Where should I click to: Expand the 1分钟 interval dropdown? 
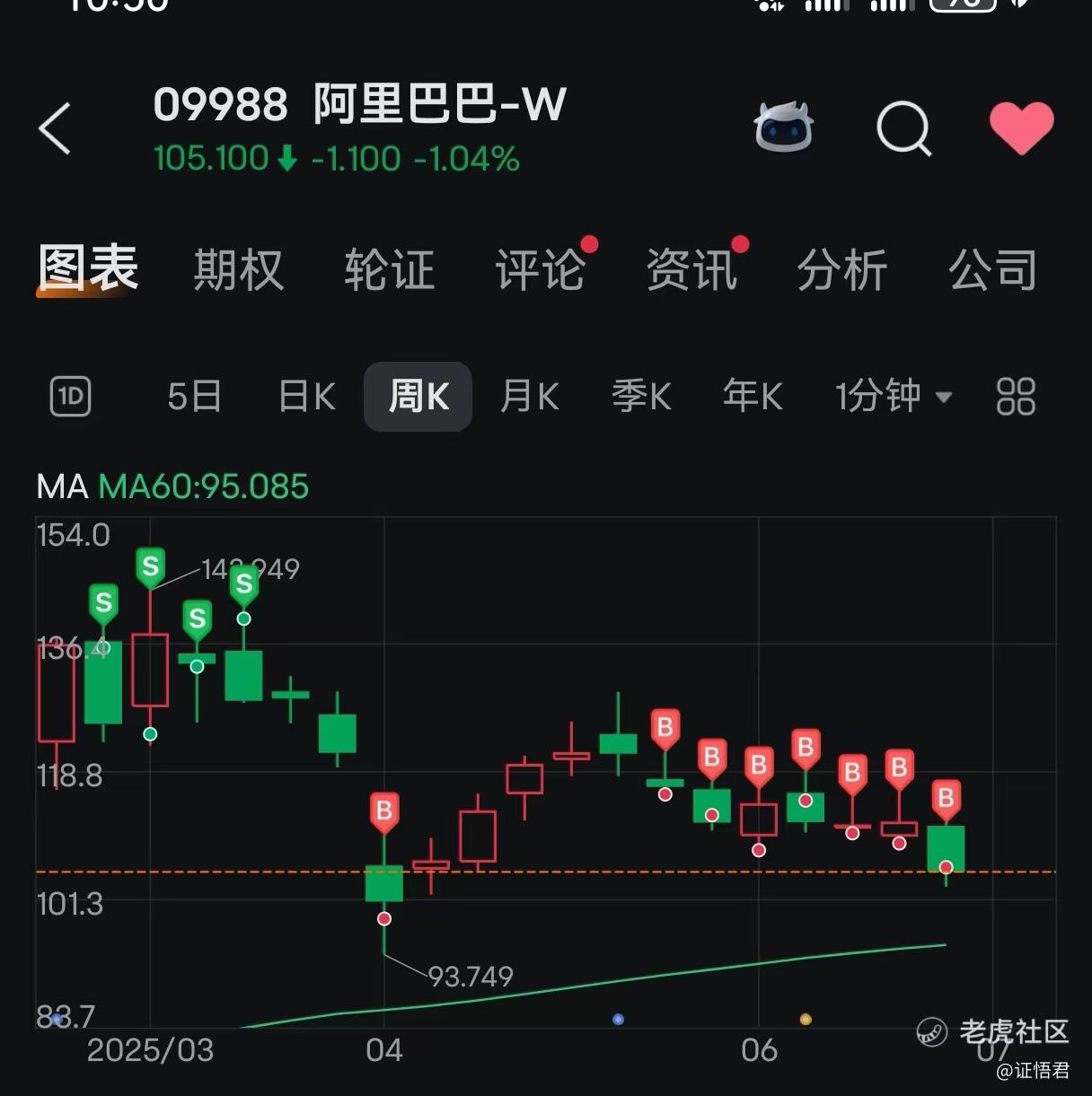coord(893,396)
